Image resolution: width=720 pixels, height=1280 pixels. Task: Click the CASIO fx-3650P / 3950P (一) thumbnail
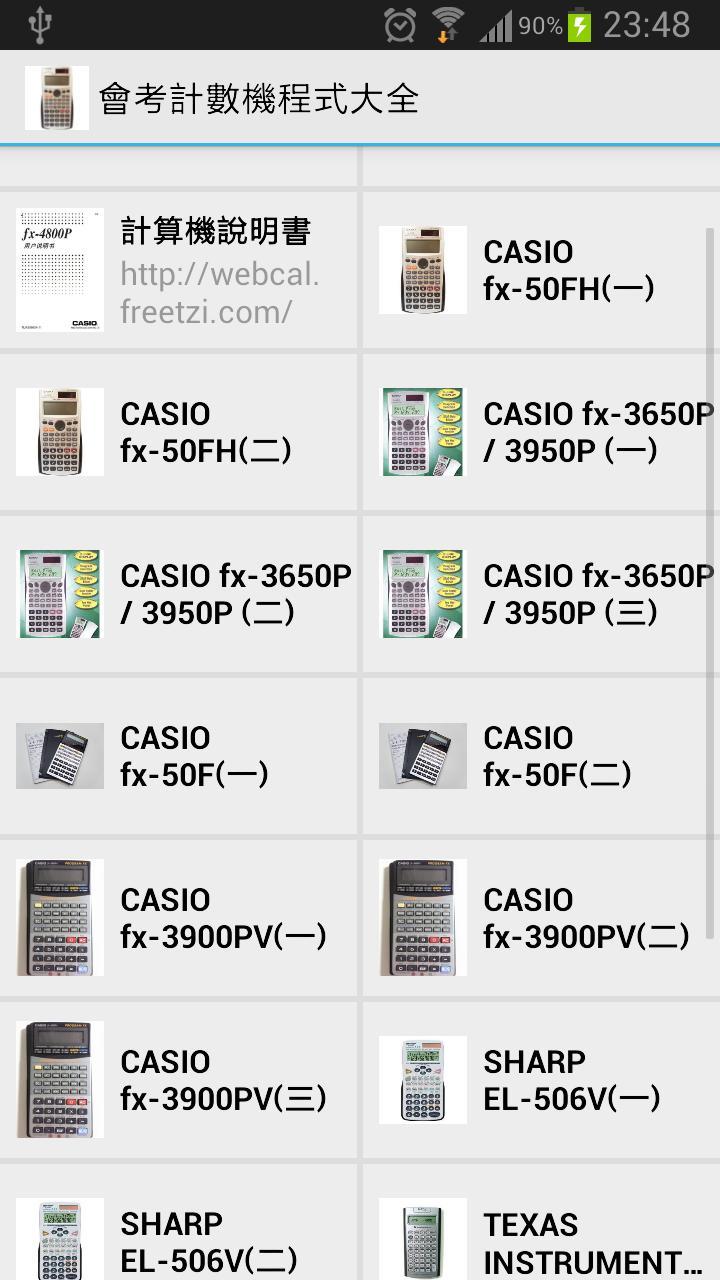[422, 431]
